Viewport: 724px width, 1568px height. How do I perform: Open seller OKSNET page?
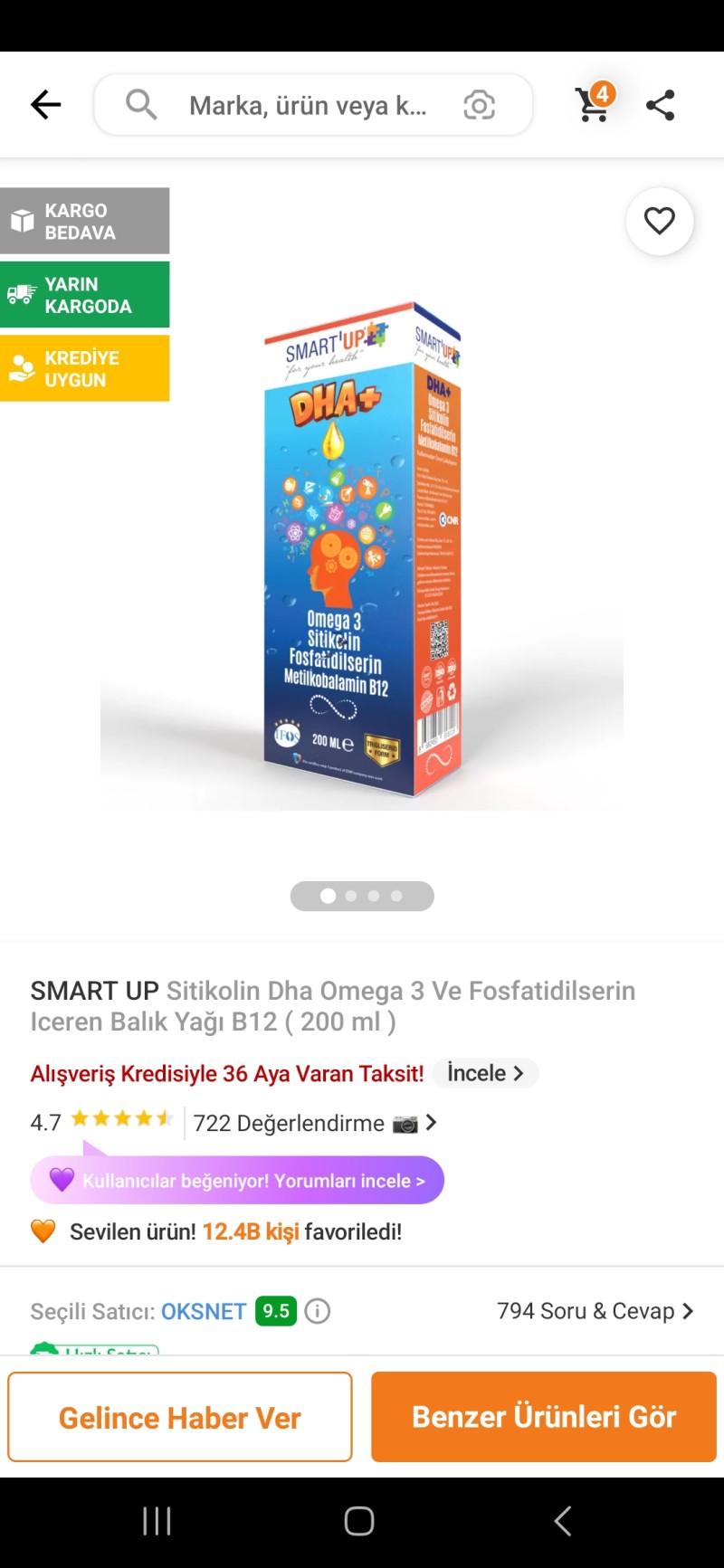point(204,1311)
